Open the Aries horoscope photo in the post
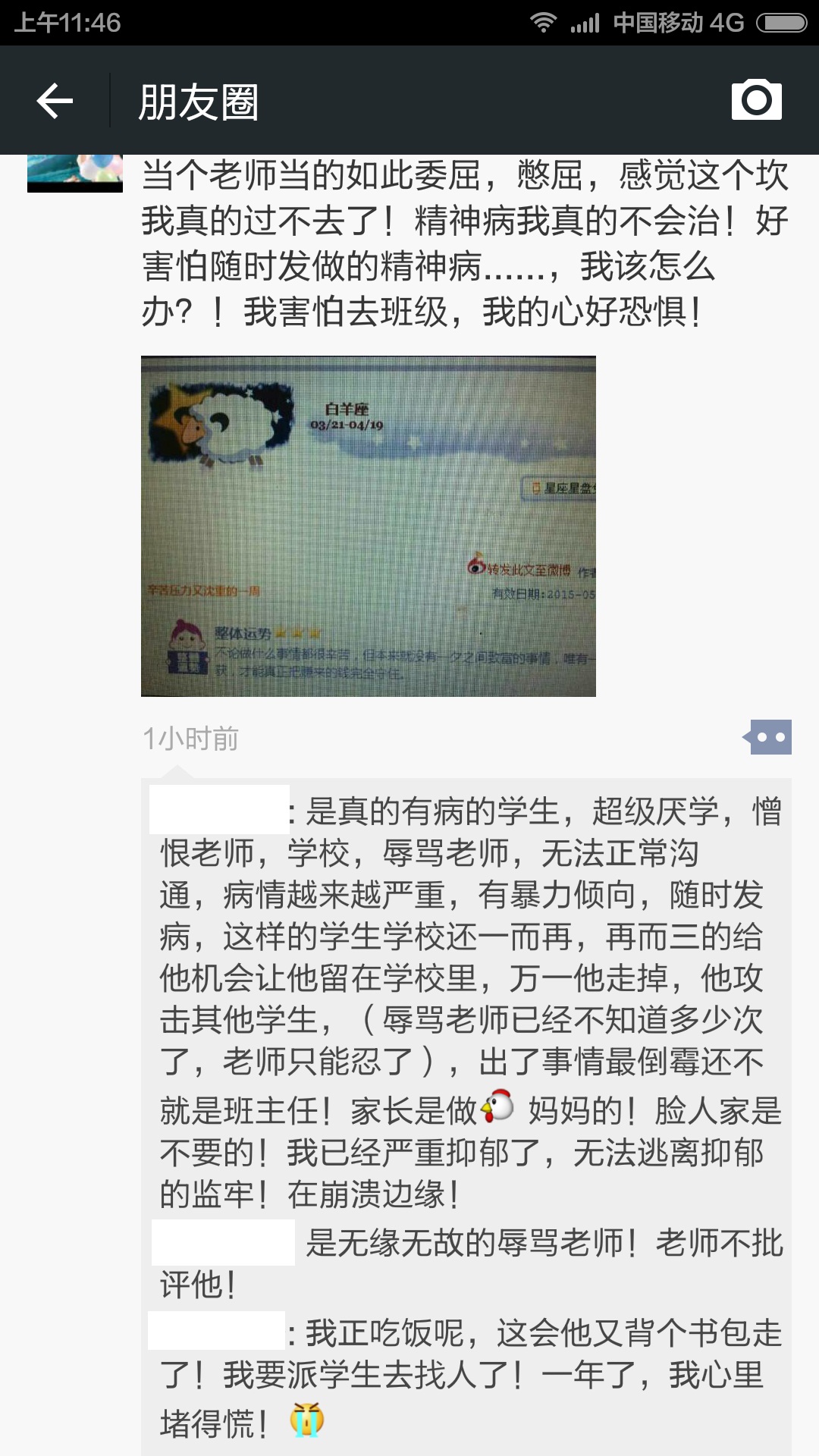This screenshot has width=819, height=1456. tap(369, 526)
